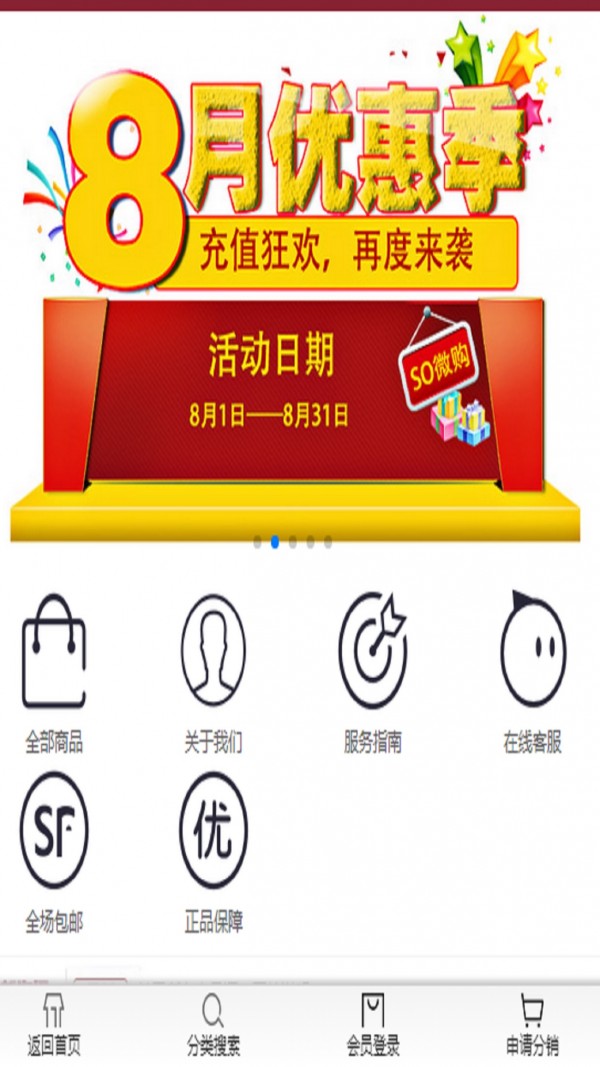Open 全部商品 all products
The image size is (600, 1067).
[54, 670]
